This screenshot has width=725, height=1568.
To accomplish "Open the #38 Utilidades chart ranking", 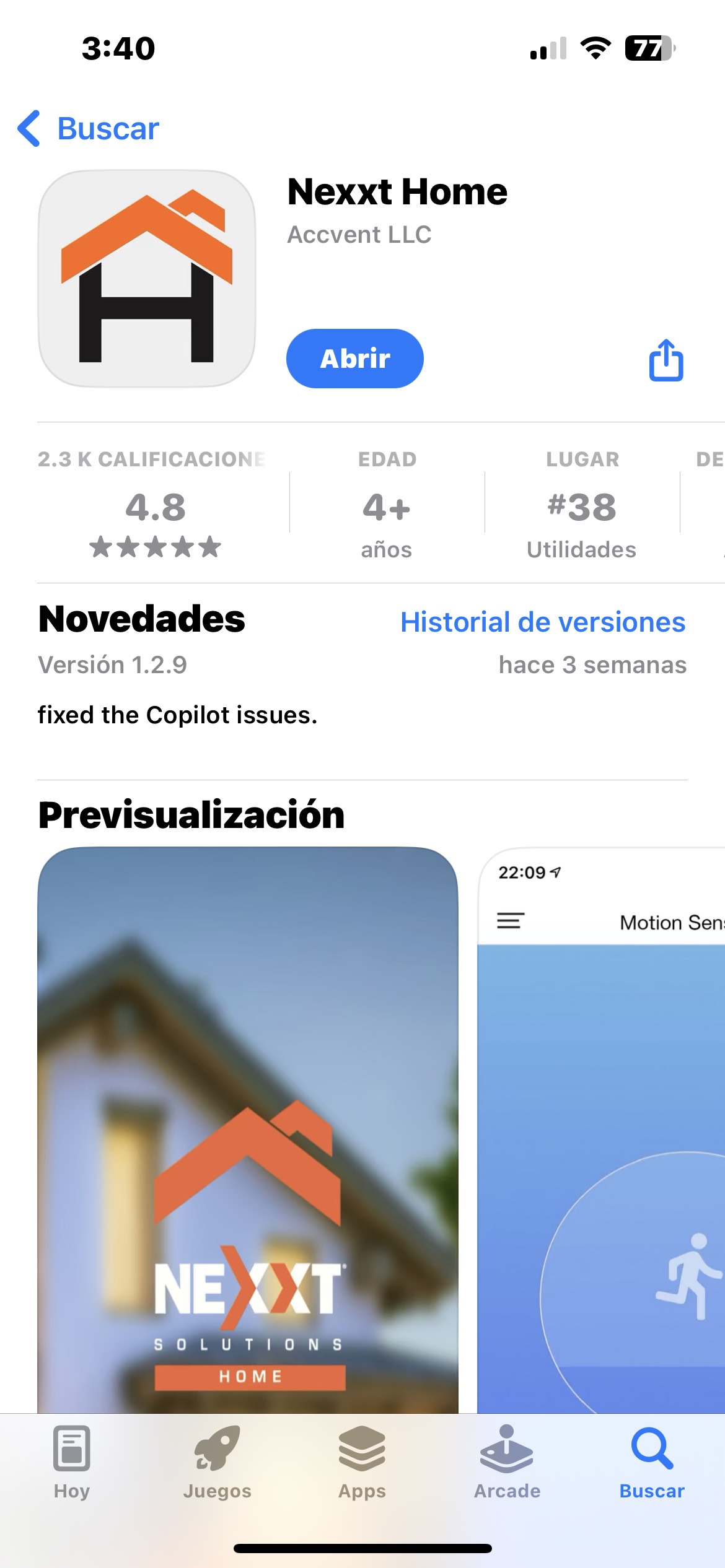I will [x=581, y=508].
